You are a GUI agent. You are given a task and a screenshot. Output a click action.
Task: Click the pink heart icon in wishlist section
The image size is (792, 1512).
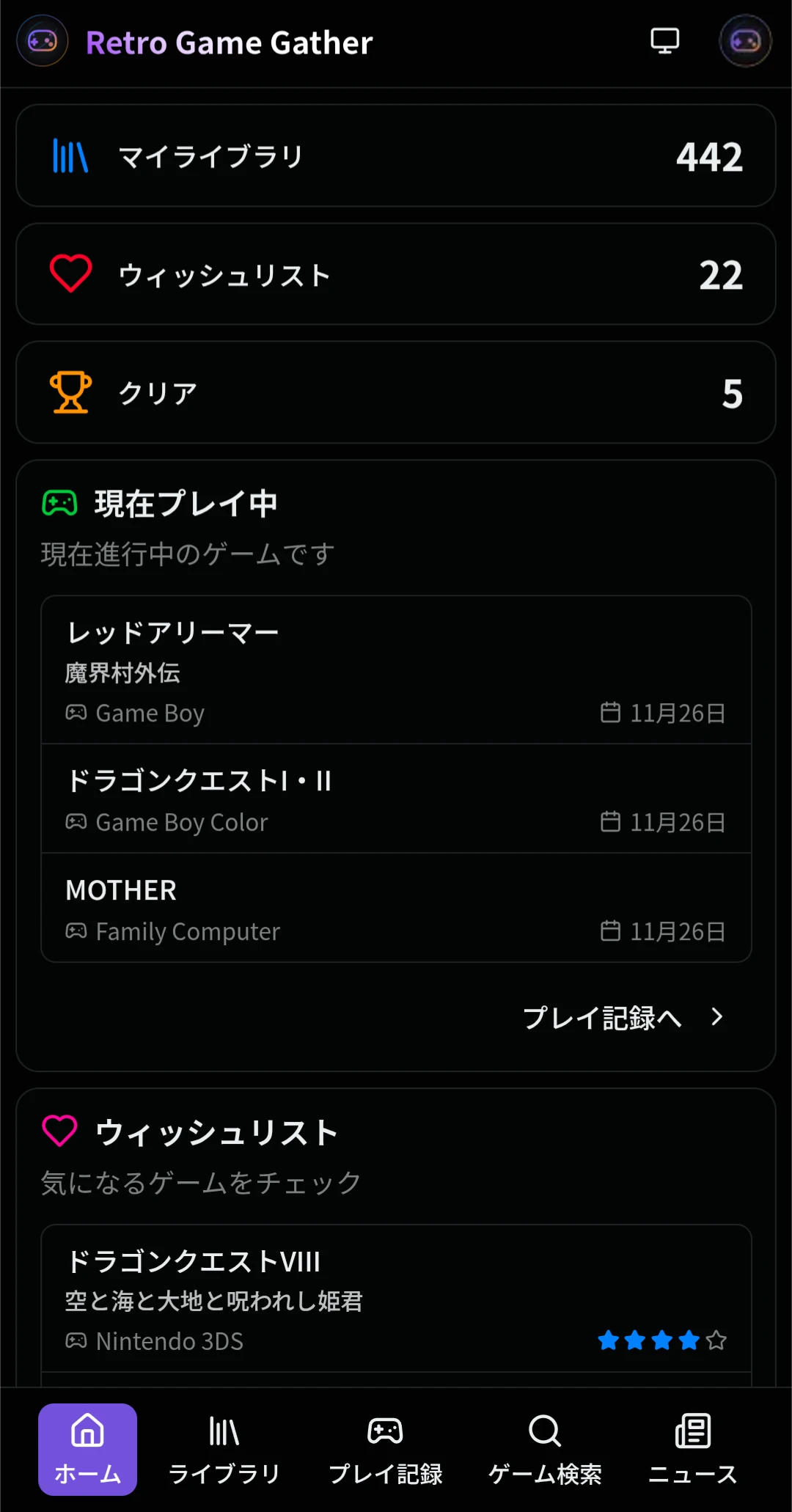(x=61, y=1131)
